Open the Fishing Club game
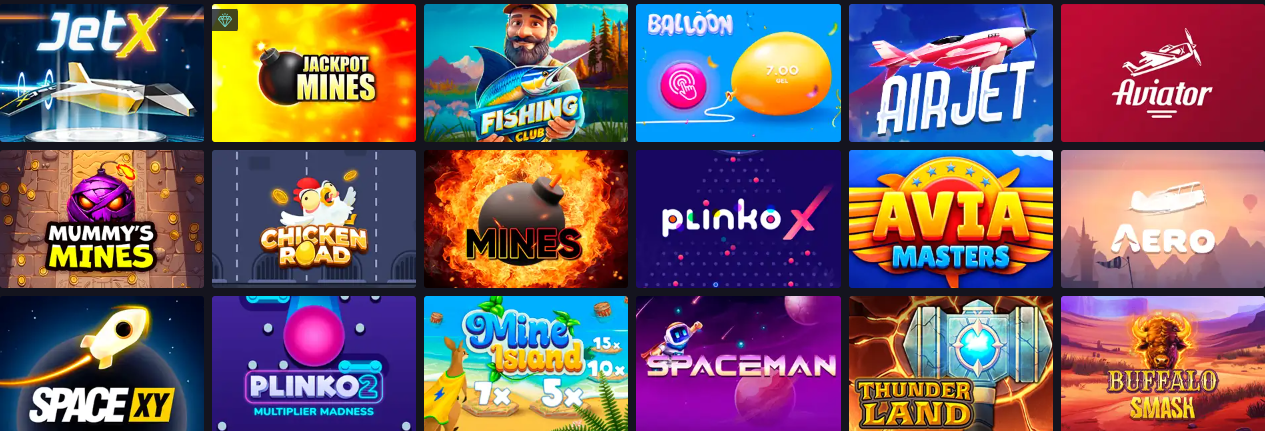 [x=526, y=73]
